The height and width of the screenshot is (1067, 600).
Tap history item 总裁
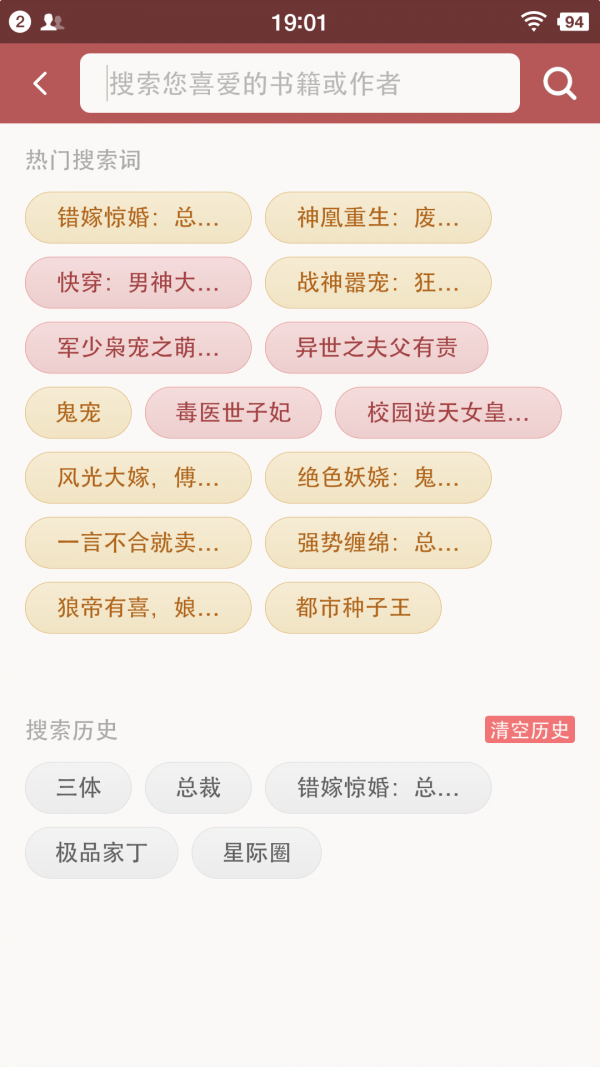coord(198,788)
